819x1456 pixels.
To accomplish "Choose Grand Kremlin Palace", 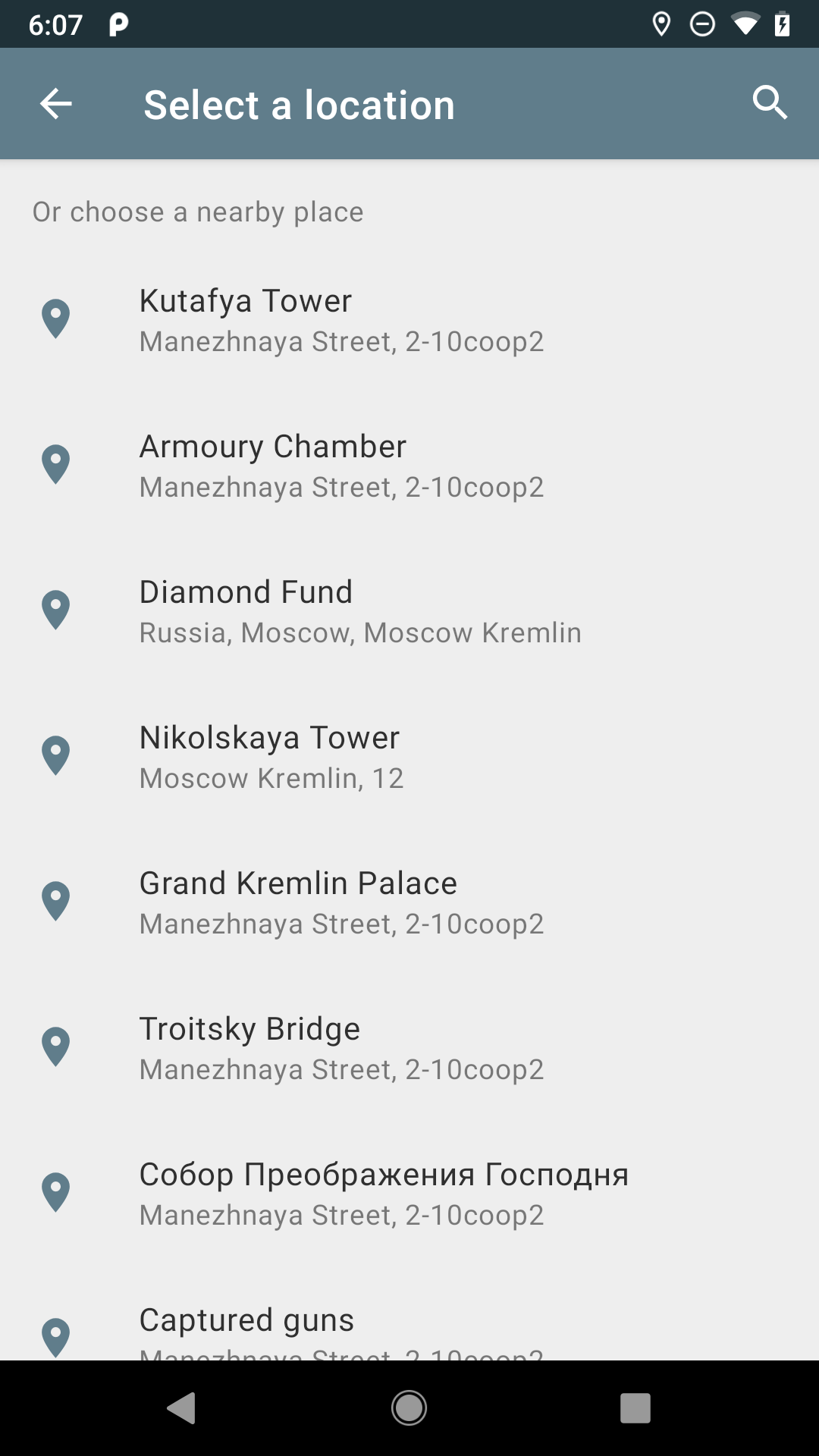I will 341,902.
